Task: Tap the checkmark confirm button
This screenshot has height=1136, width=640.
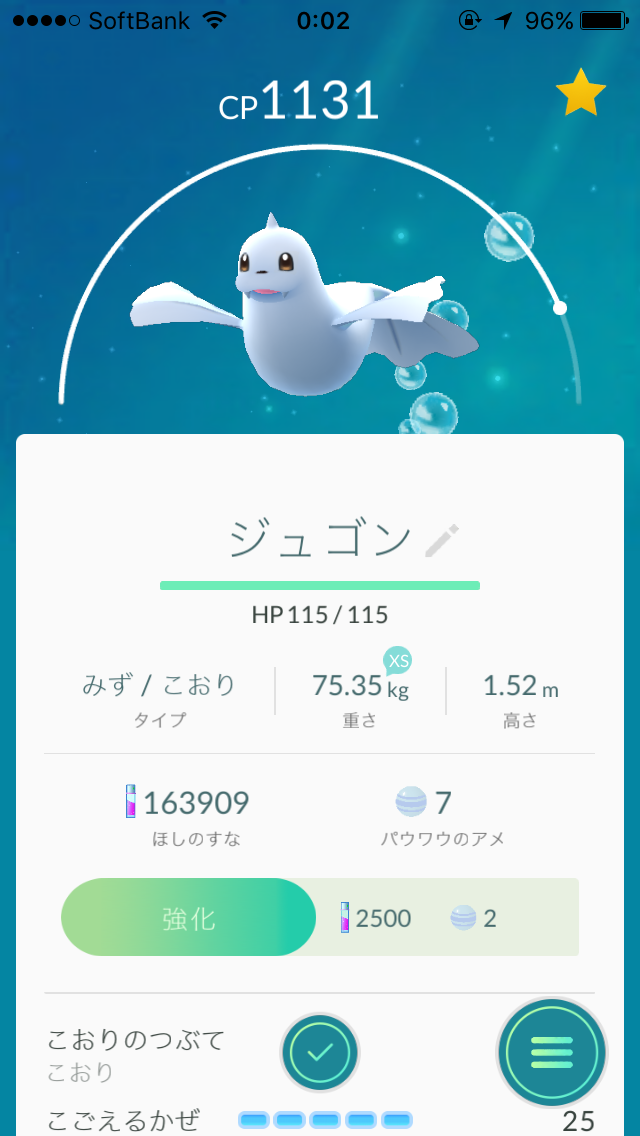Action: tap(320, 1051)
